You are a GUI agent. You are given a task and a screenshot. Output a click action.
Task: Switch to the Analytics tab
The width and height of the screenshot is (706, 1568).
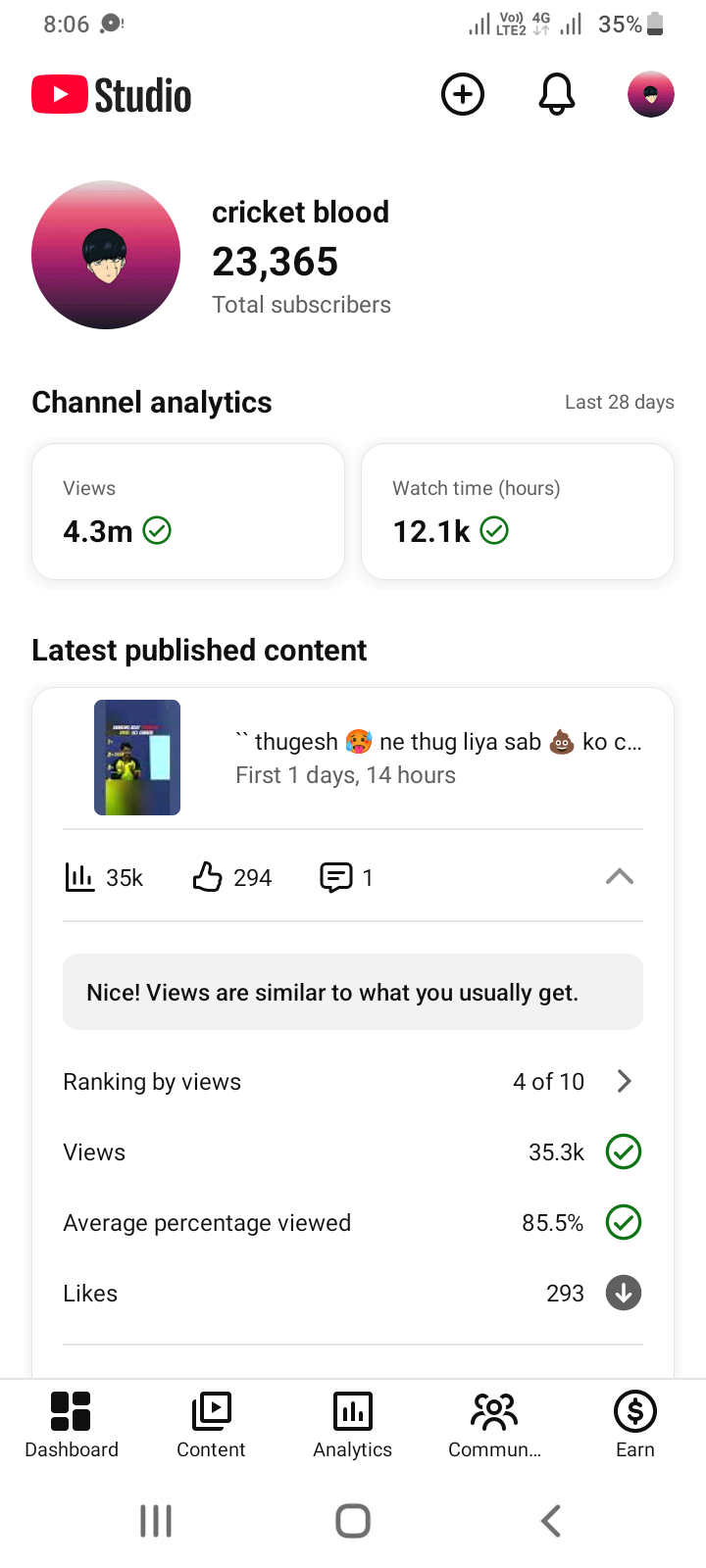coord(353,1426)
